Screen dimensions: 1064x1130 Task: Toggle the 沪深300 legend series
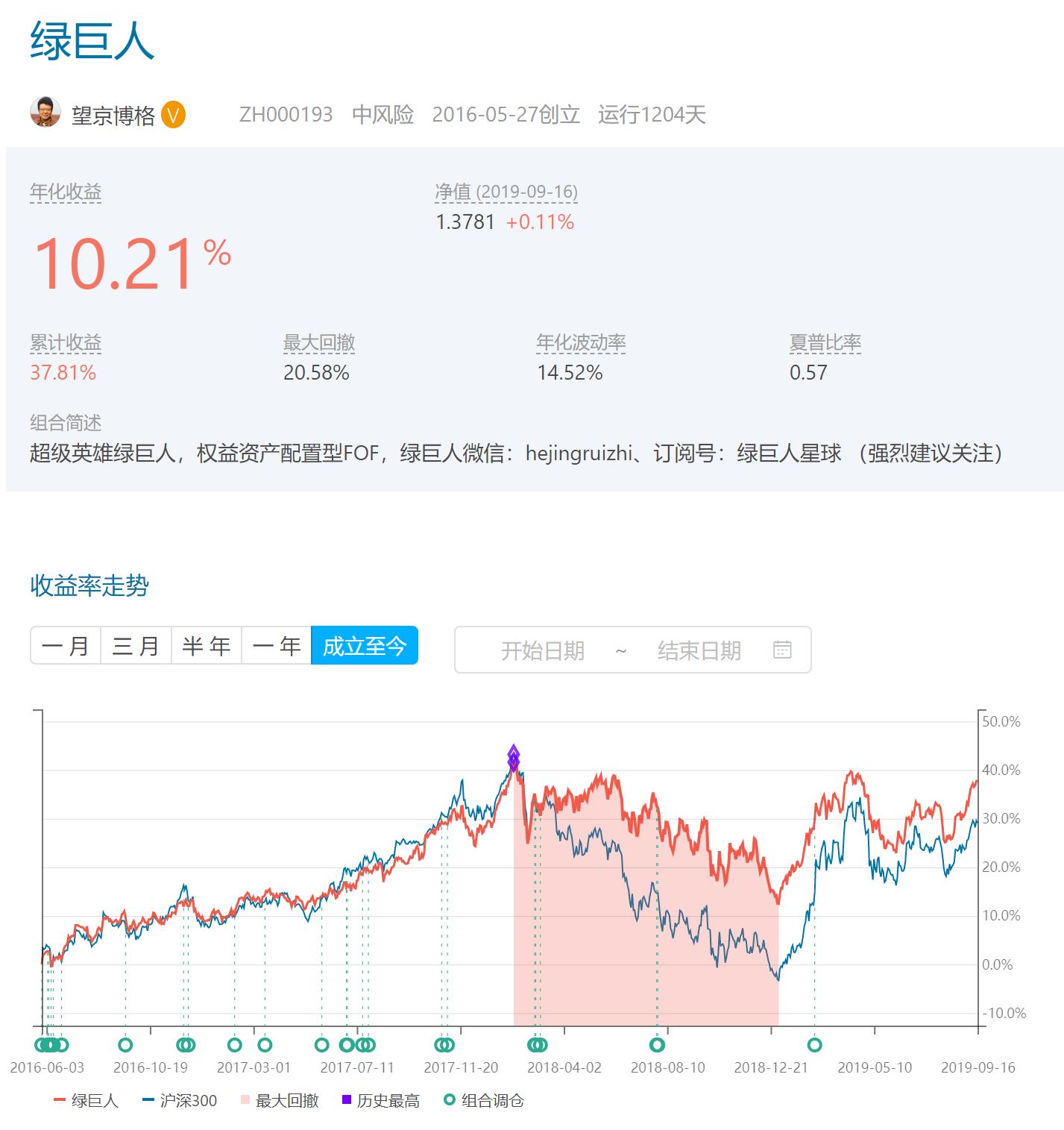180,1100
